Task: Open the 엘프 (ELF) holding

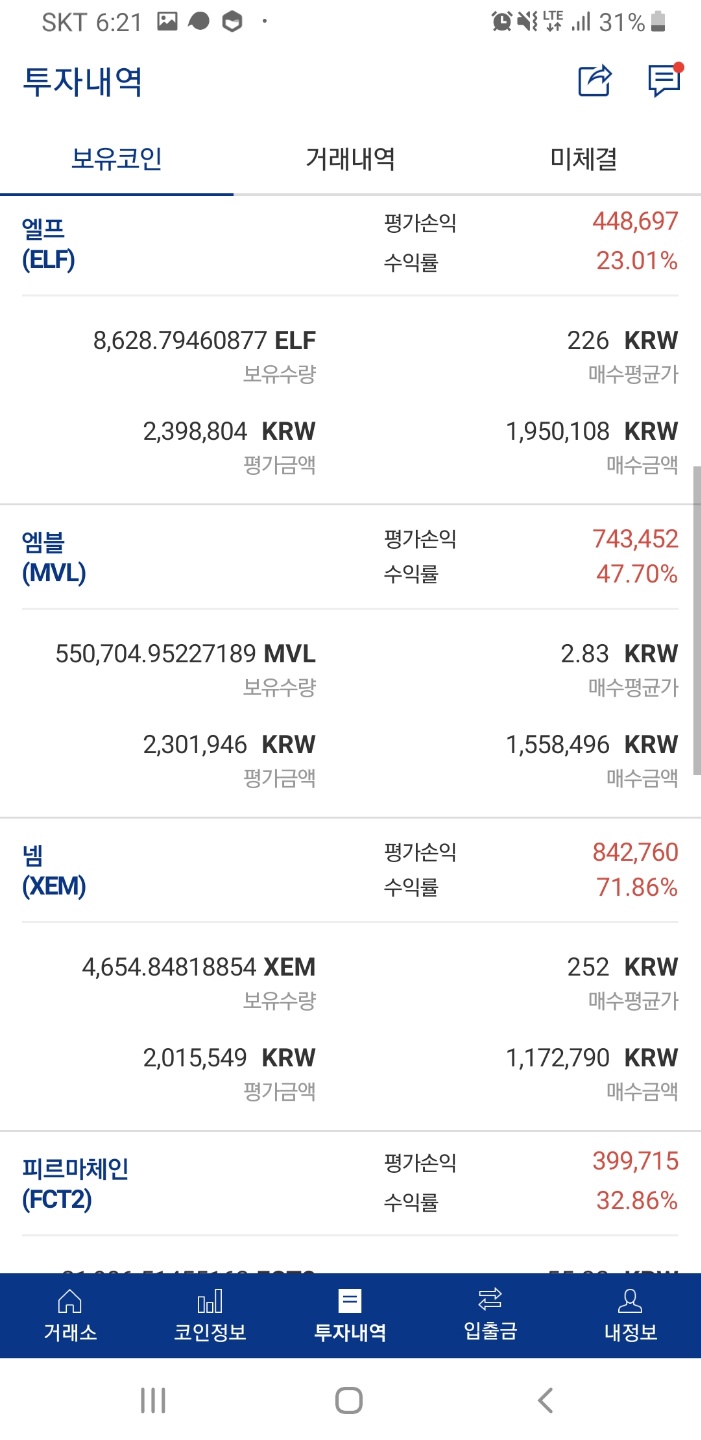Action: click(49, 243)
